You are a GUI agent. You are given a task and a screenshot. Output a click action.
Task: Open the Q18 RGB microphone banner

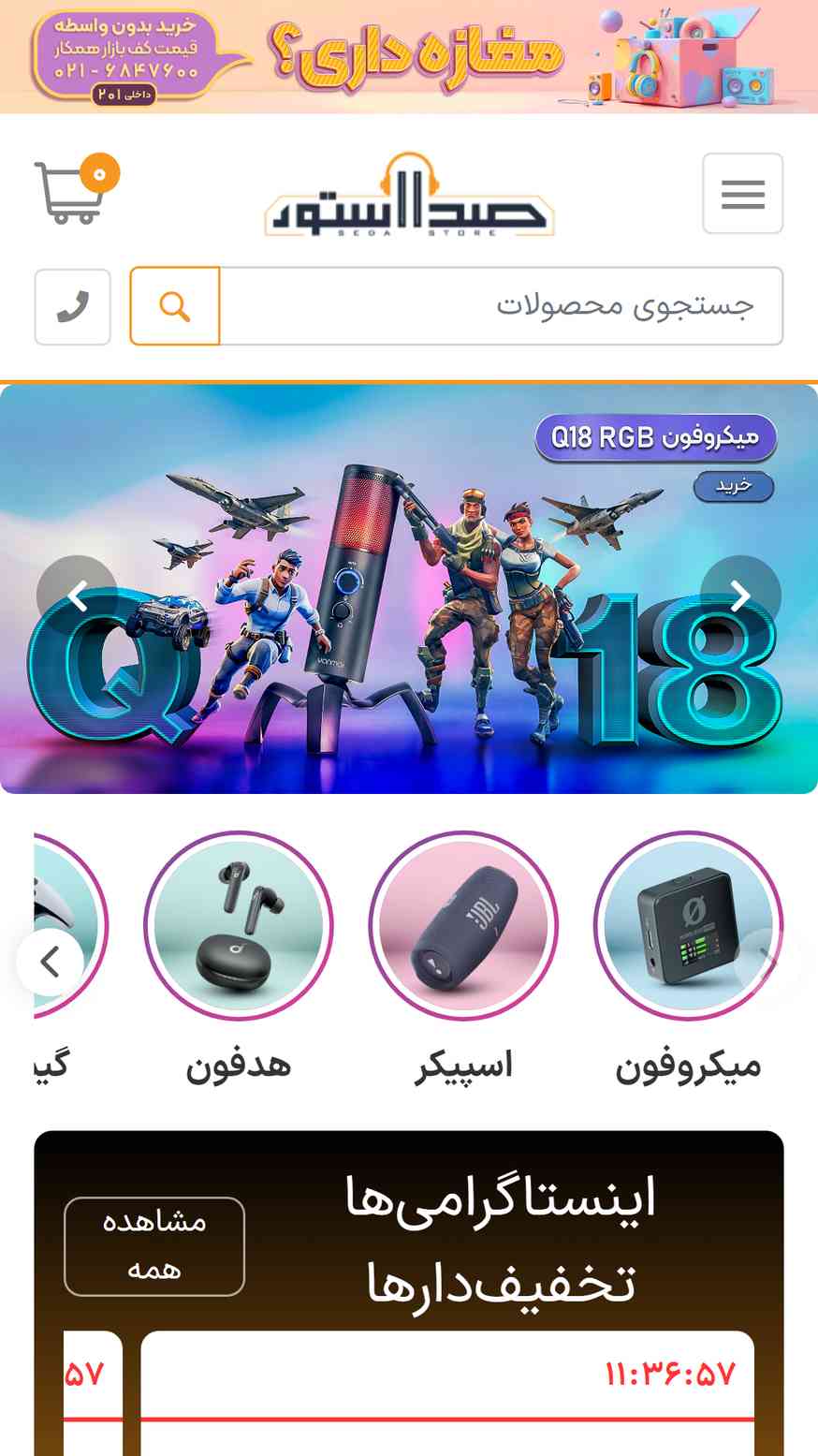(x=409, y=589)
